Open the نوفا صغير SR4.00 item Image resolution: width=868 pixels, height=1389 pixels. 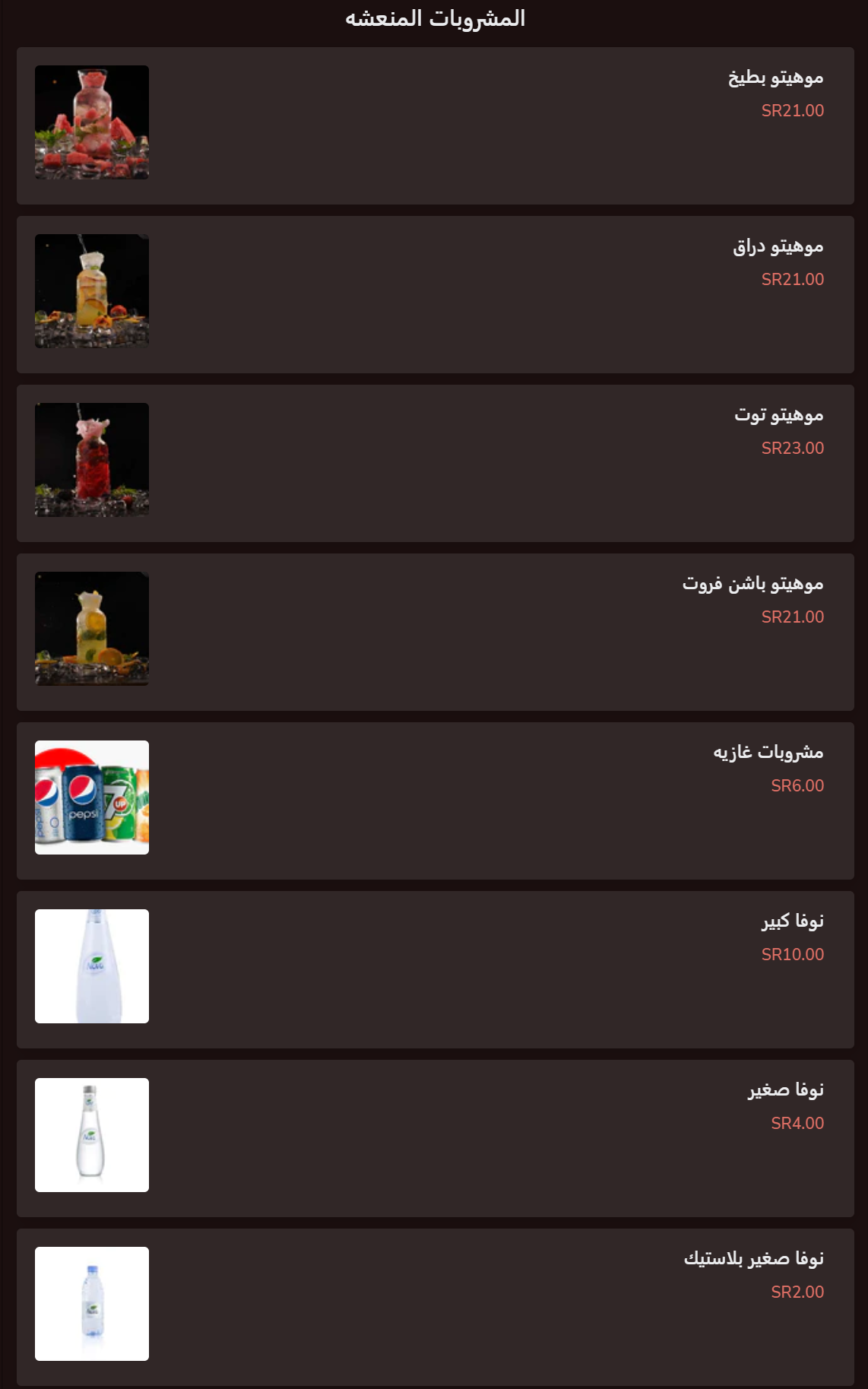pos(435,1138)
